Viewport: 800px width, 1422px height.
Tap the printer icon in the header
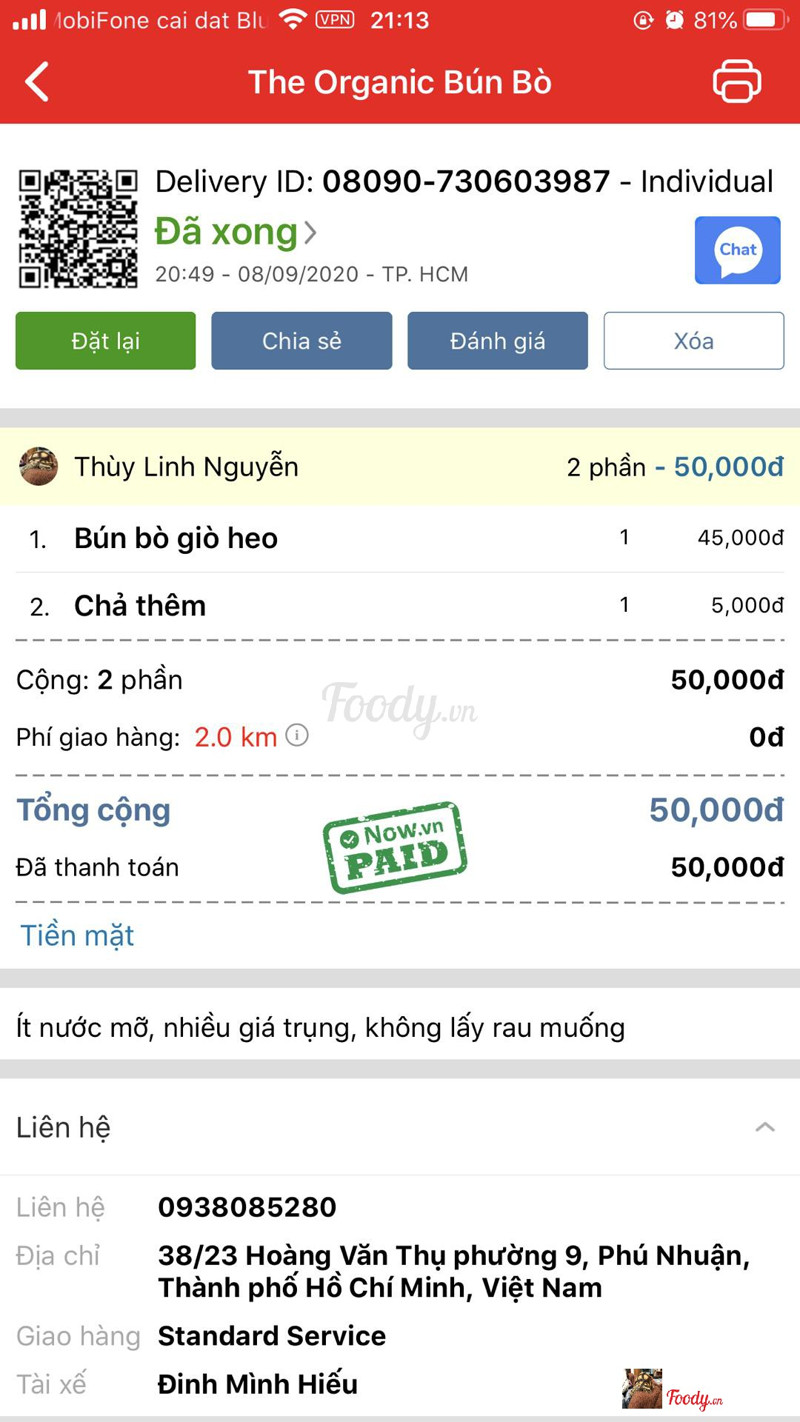coord(737,82)
